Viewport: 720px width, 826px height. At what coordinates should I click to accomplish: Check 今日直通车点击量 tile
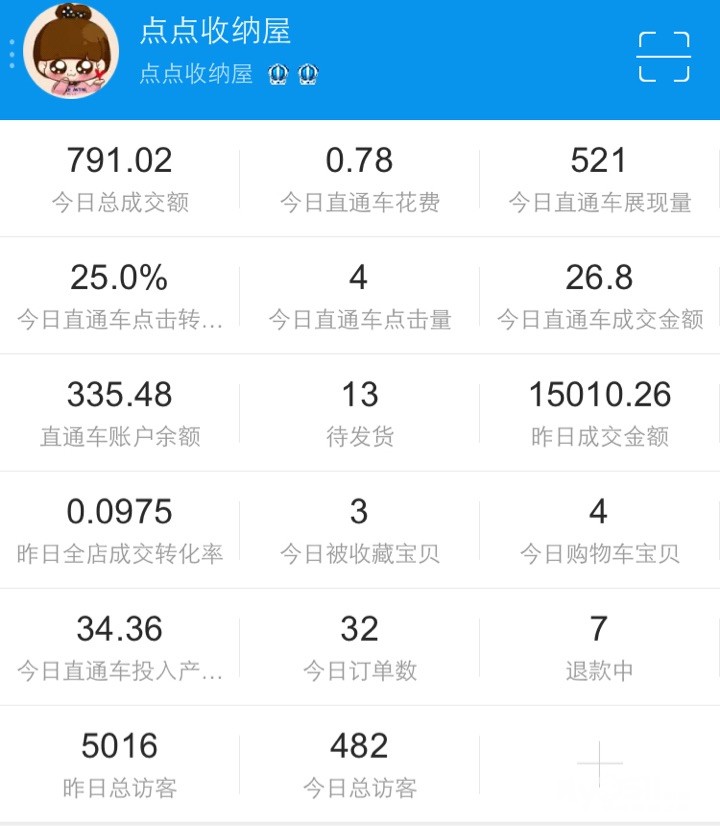(x=359, y=296)
